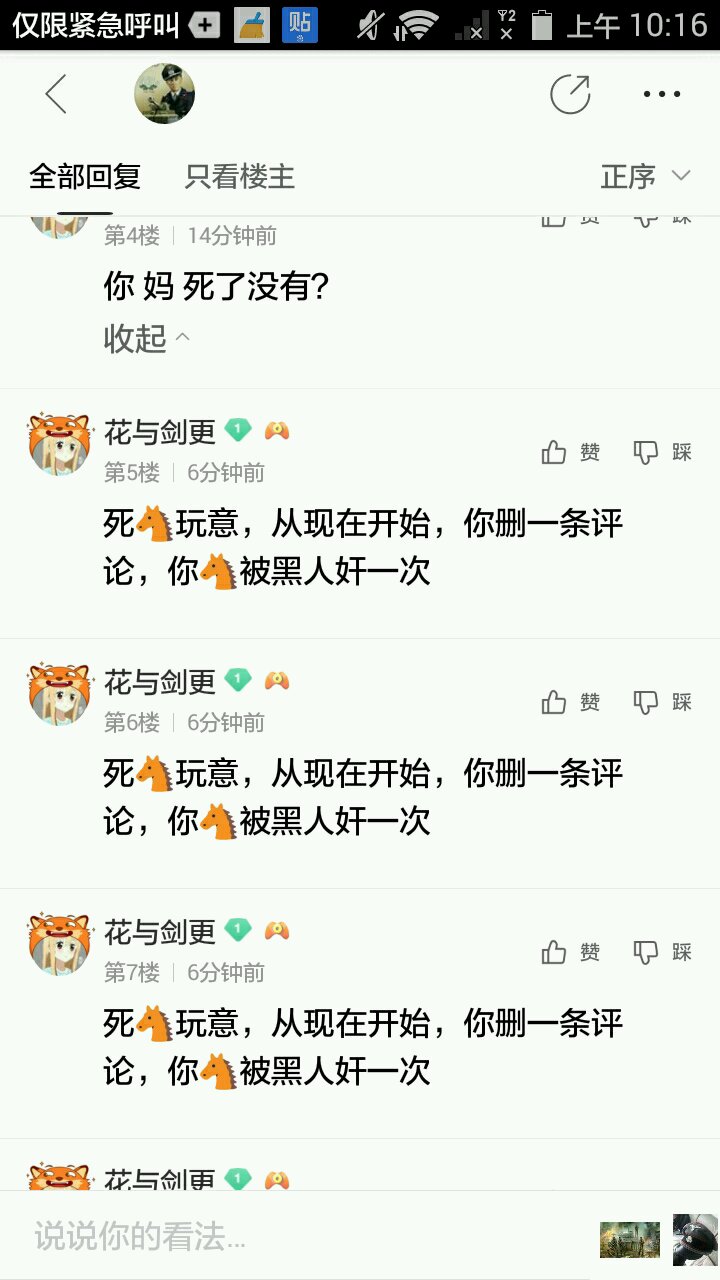Like the 第7楼 comment
The image size is (720, 1280).
[x=571, y=952]
